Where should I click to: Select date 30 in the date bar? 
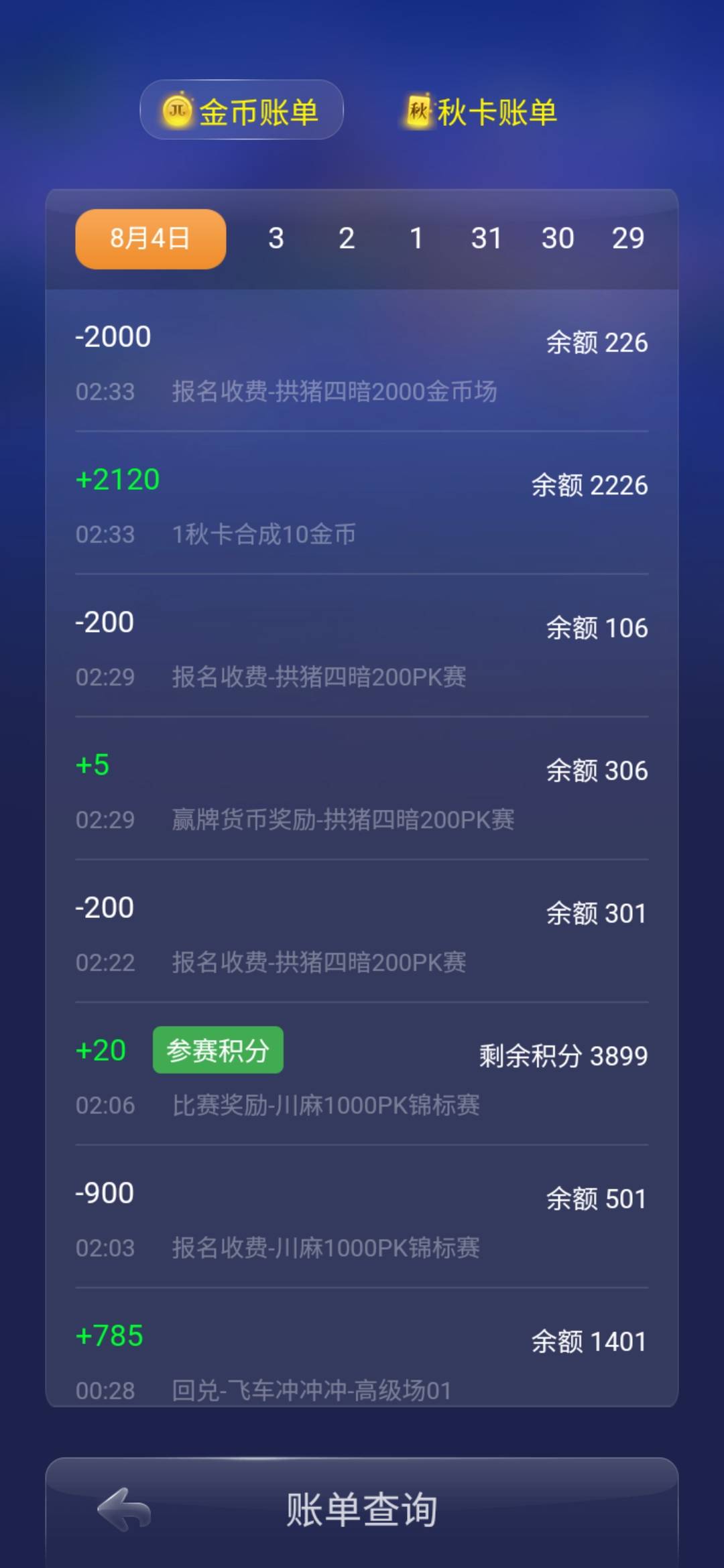tap(559, 238)
